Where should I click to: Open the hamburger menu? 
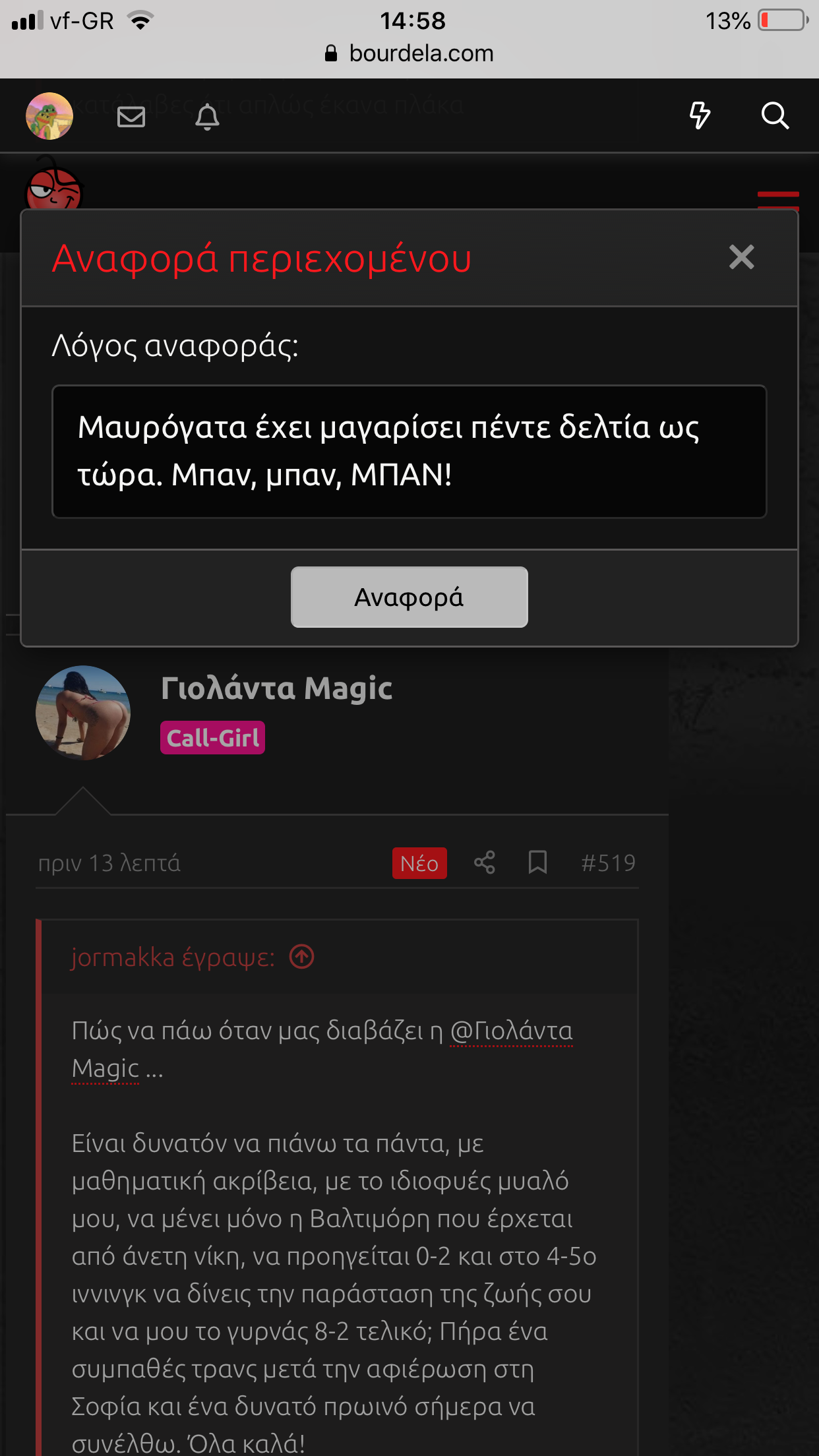point(778,198)
